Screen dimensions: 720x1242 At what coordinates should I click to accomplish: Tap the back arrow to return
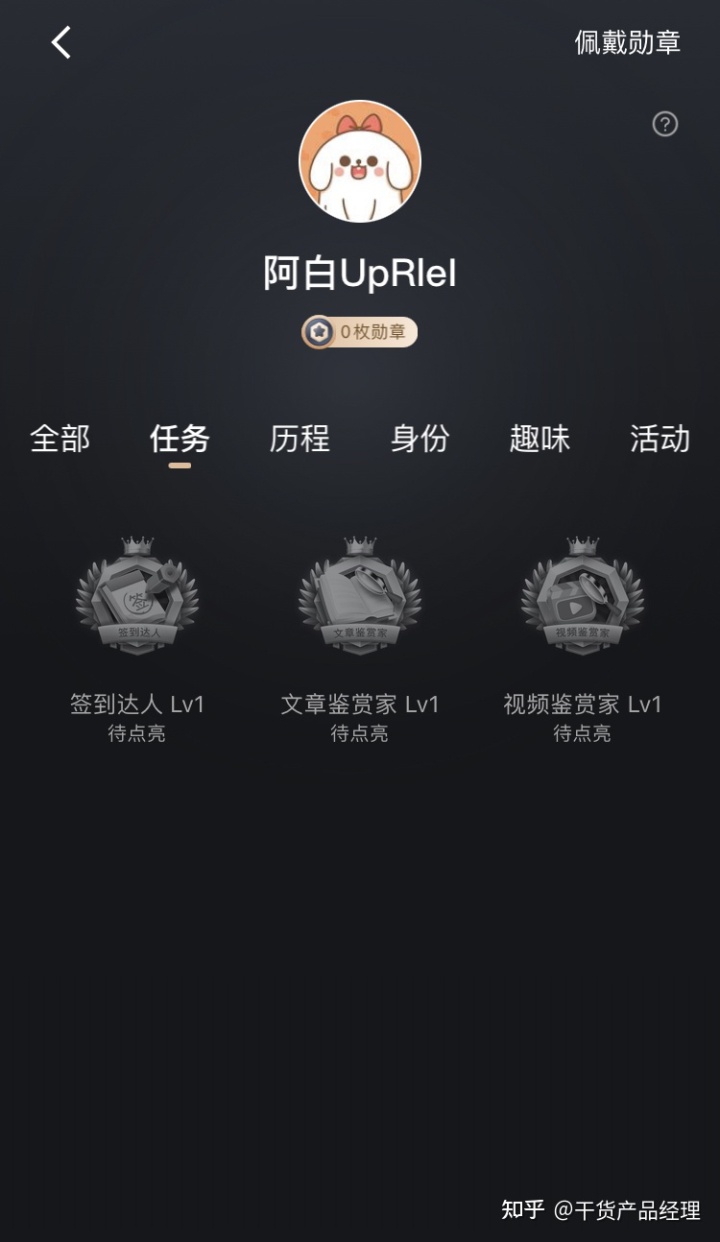(x=60, y=43)
